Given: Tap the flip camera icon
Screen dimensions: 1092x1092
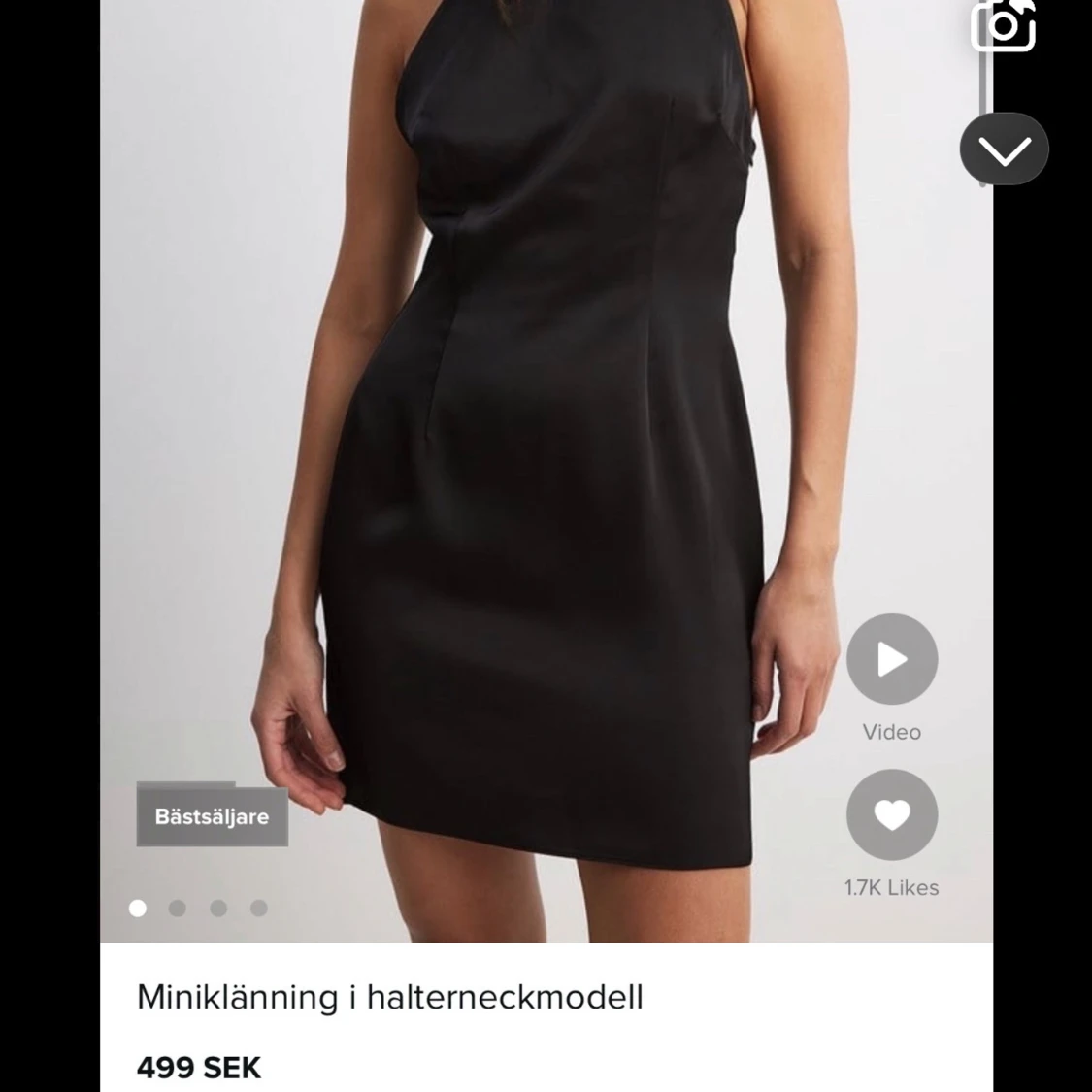Looking at the screenshot, I should pyautogui.click(x=1003, y=23).
